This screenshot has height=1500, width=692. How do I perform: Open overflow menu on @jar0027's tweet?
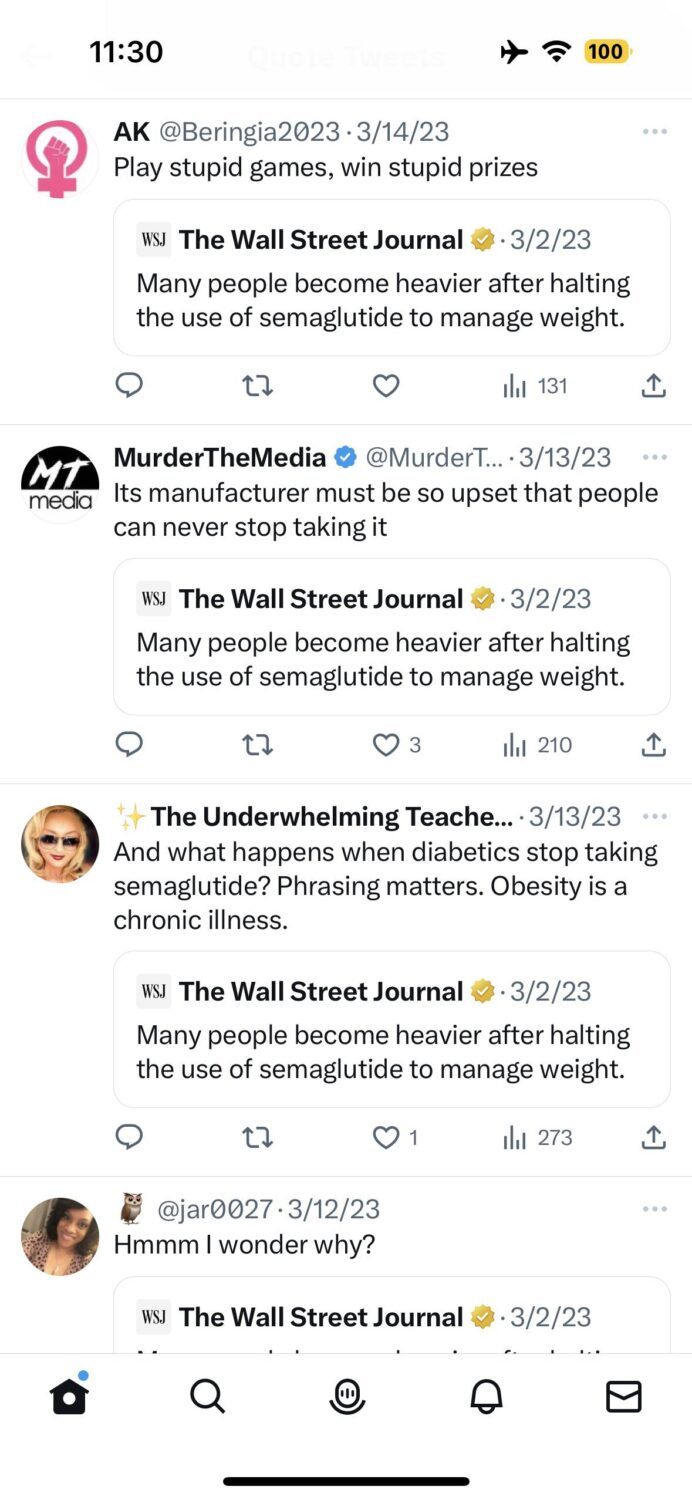pyautogui.click(x=655, y=1209)
